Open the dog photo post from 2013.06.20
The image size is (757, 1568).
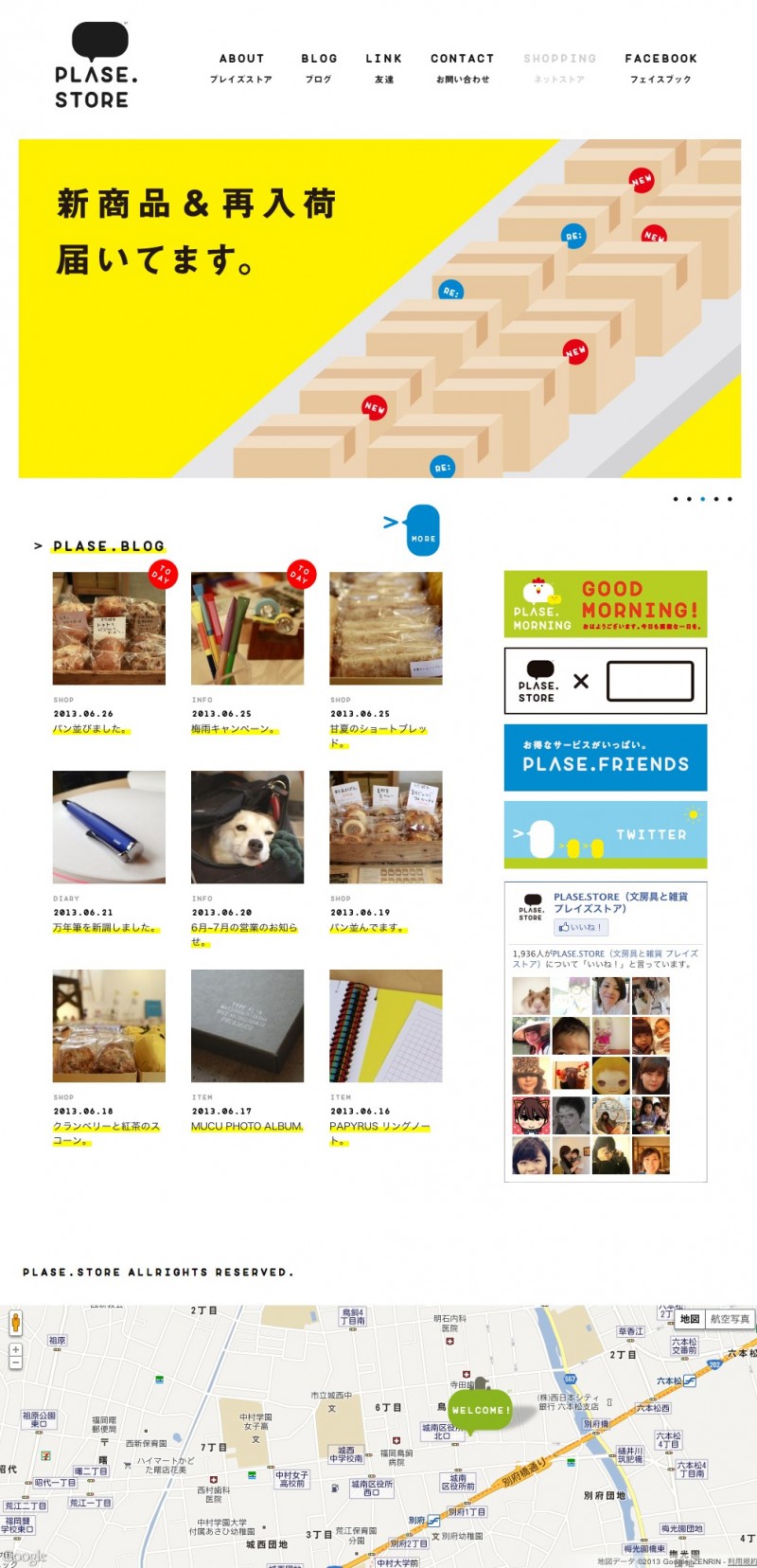(247, 828)
